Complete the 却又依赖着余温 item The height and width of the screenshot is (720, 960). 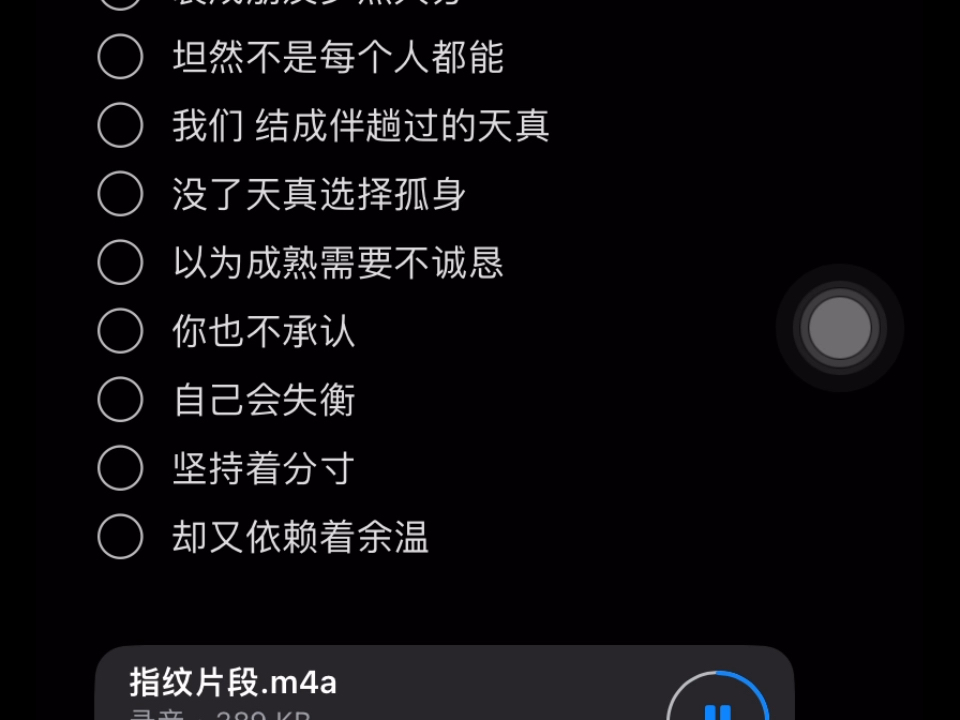(120, 537)
